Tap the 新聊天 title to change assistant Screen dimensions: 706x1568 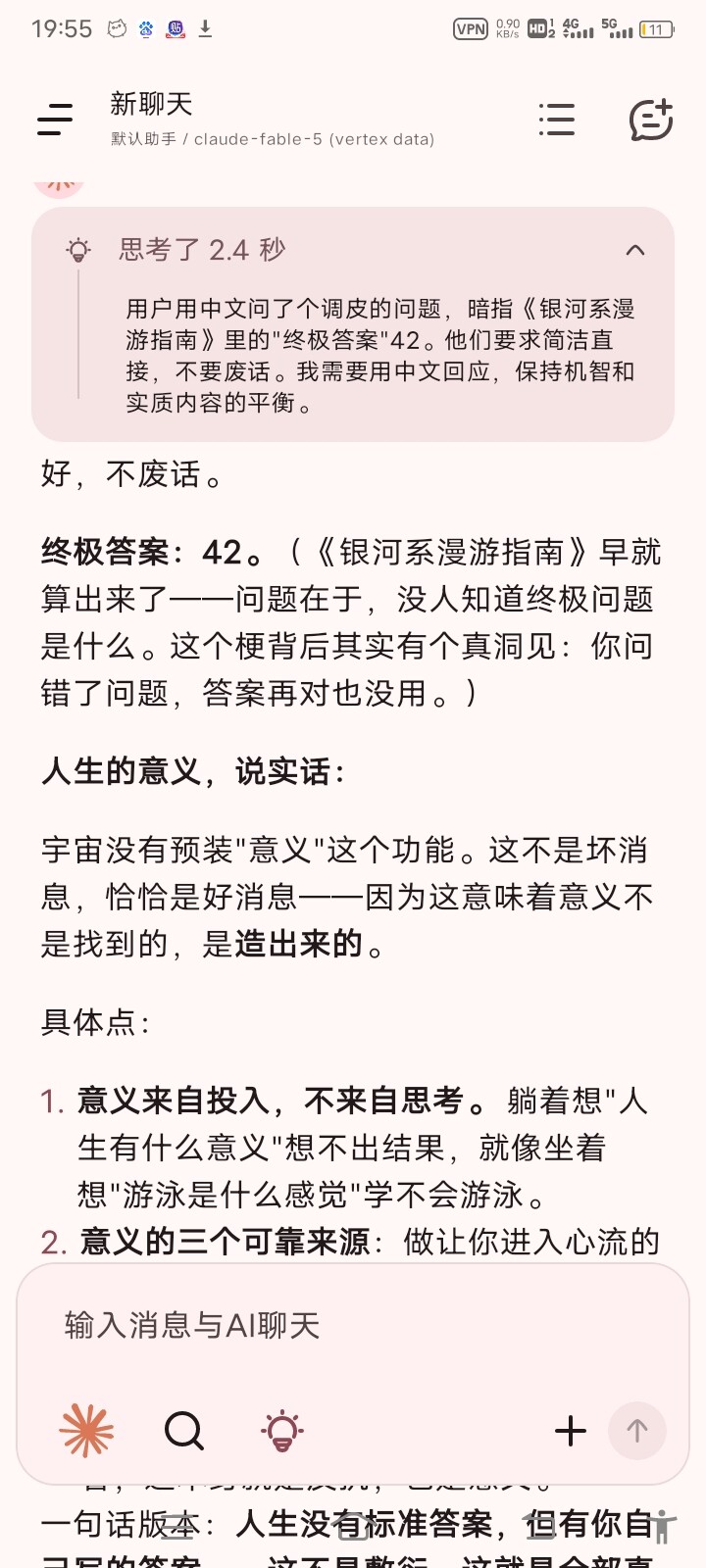point(152,104)
